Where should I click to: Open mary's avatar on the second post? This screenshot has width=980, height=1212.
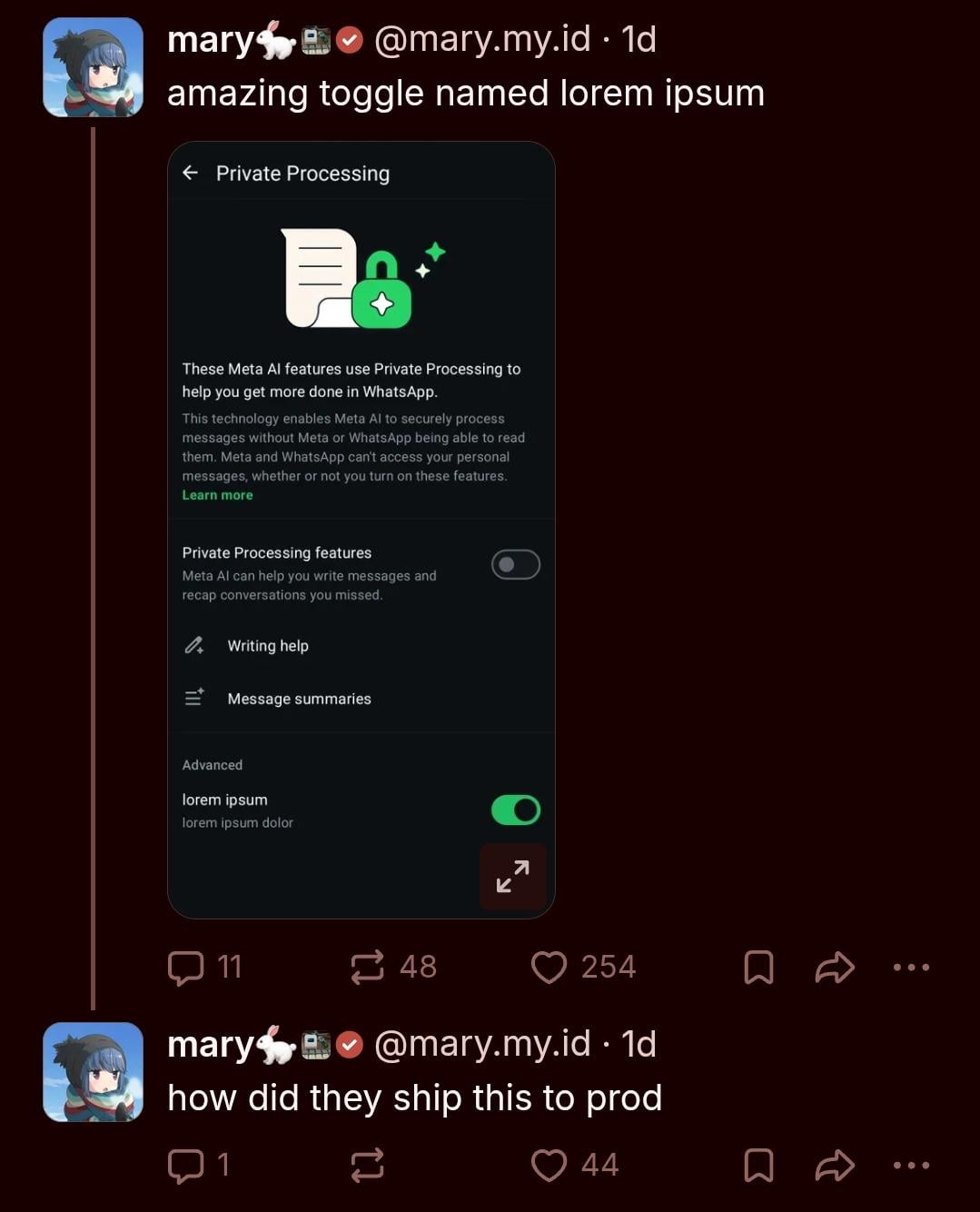(x=94, y=1072)
